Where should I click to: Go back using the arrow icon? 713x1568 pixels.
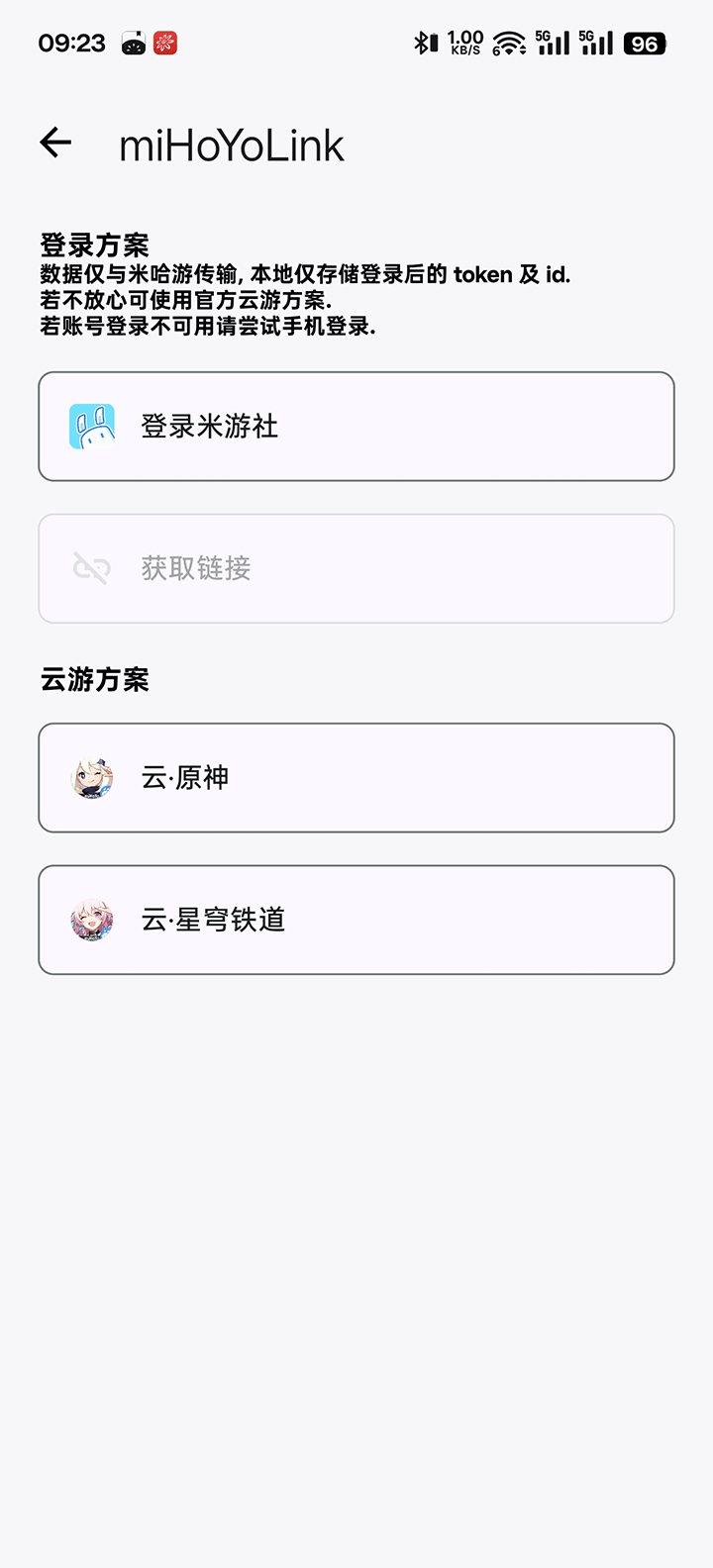pos(56,143)
